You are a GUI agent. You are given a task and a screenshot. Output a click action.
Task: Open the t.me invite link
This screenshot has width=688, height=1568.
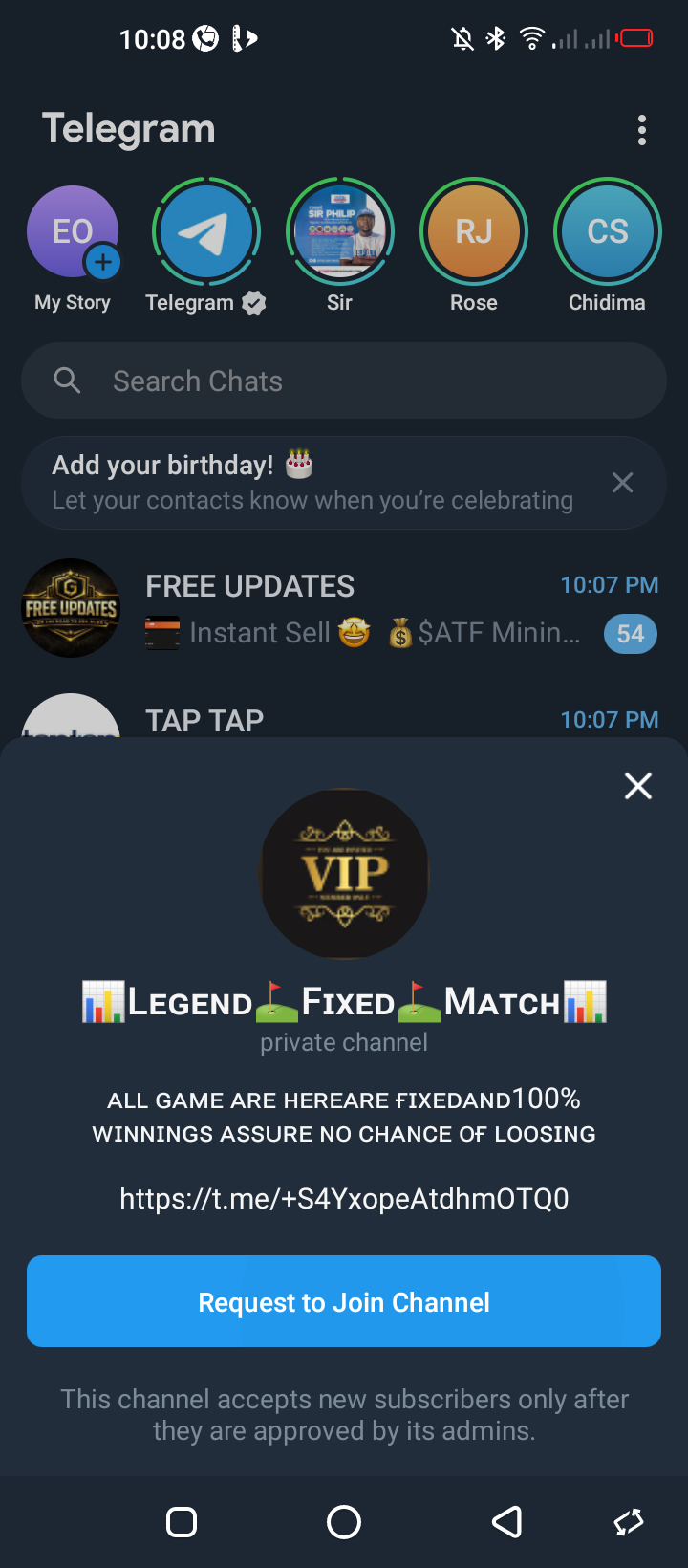(x=344, y=1198)
